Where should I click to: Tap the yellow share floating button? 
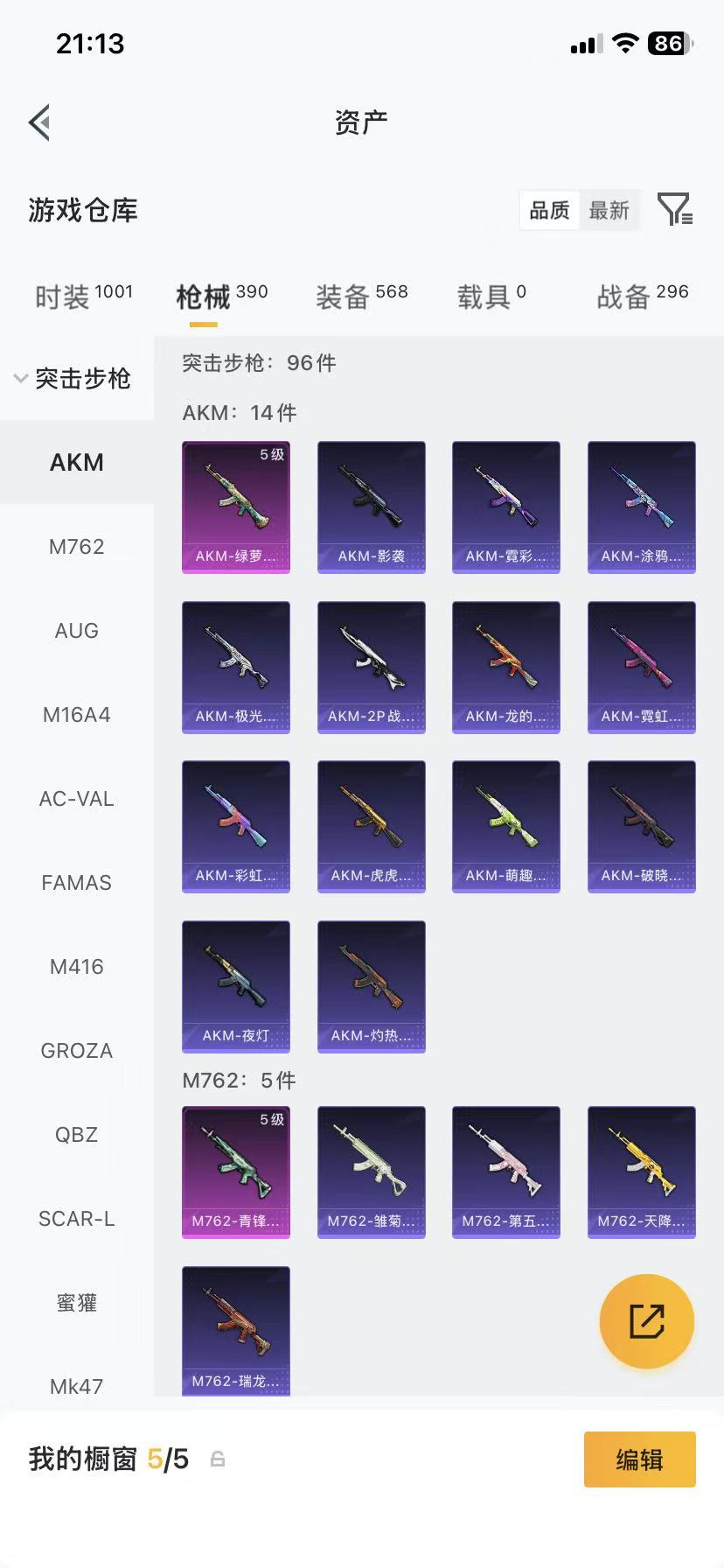(x=647, y=1321)
